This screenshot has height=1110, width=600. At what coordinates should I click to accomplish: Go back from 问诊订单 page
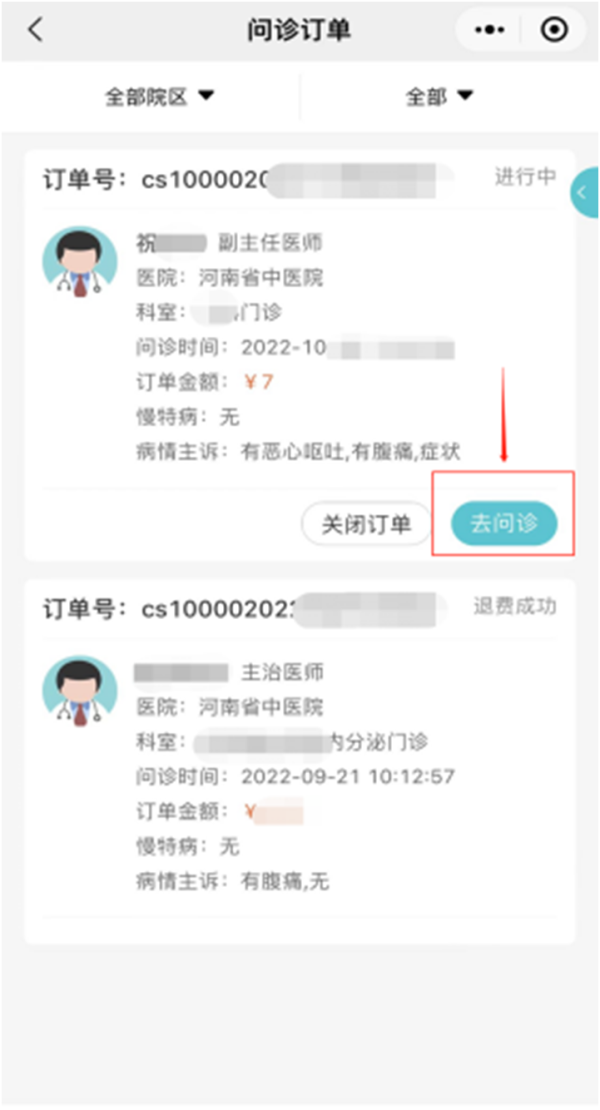click(x=36, y=30)
